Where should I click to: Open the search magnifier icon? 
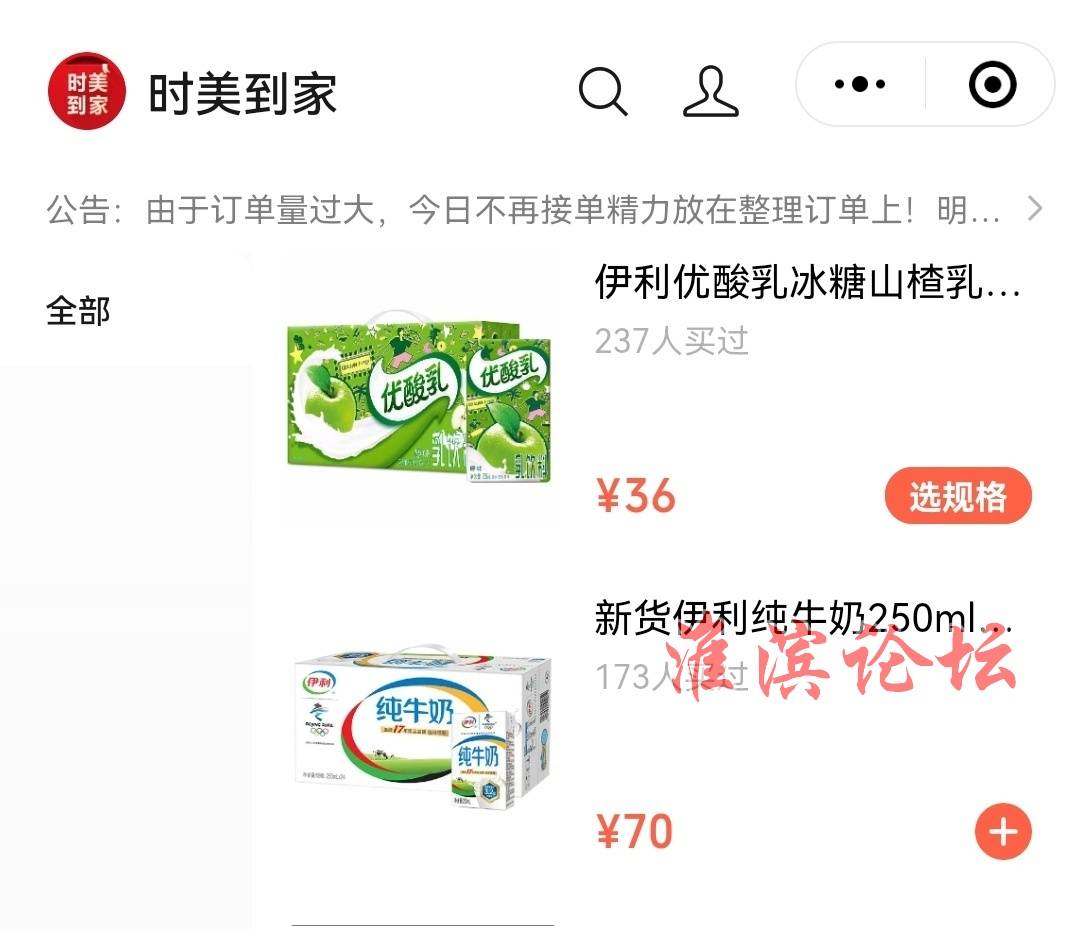tap(603, 92)
